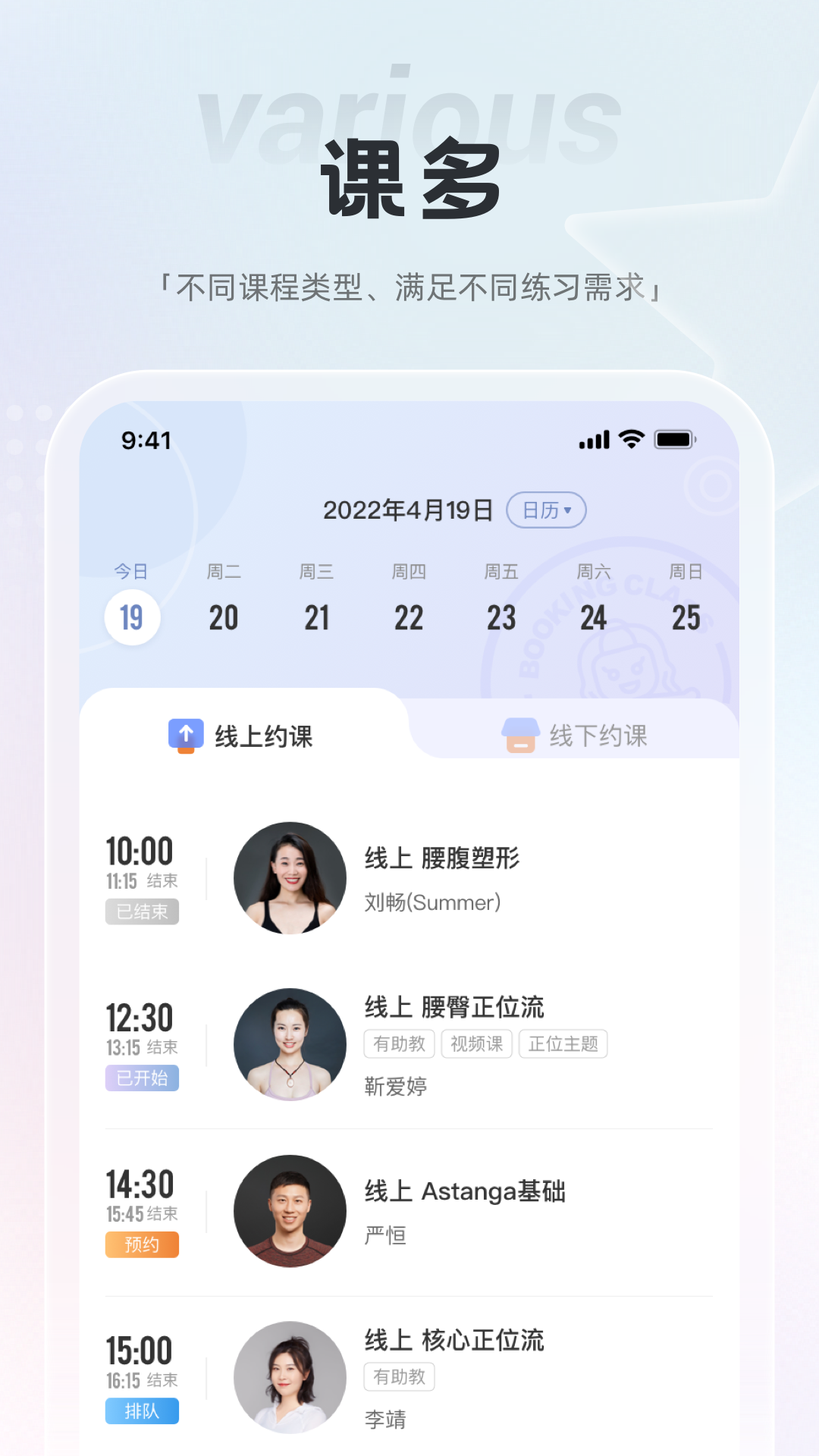Screen dimensions: 819x1456
Task: Tap Jin Aiting's avatar for 腰臀正位流
Action: 290,1044
